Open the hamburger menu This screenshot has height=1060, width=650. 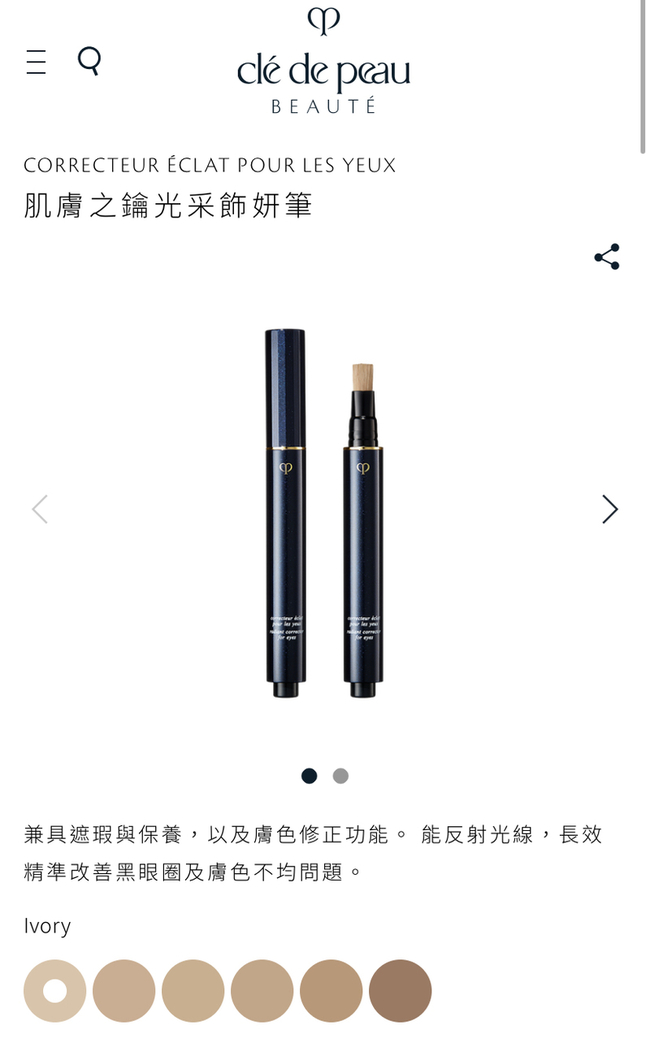[36, 62]
